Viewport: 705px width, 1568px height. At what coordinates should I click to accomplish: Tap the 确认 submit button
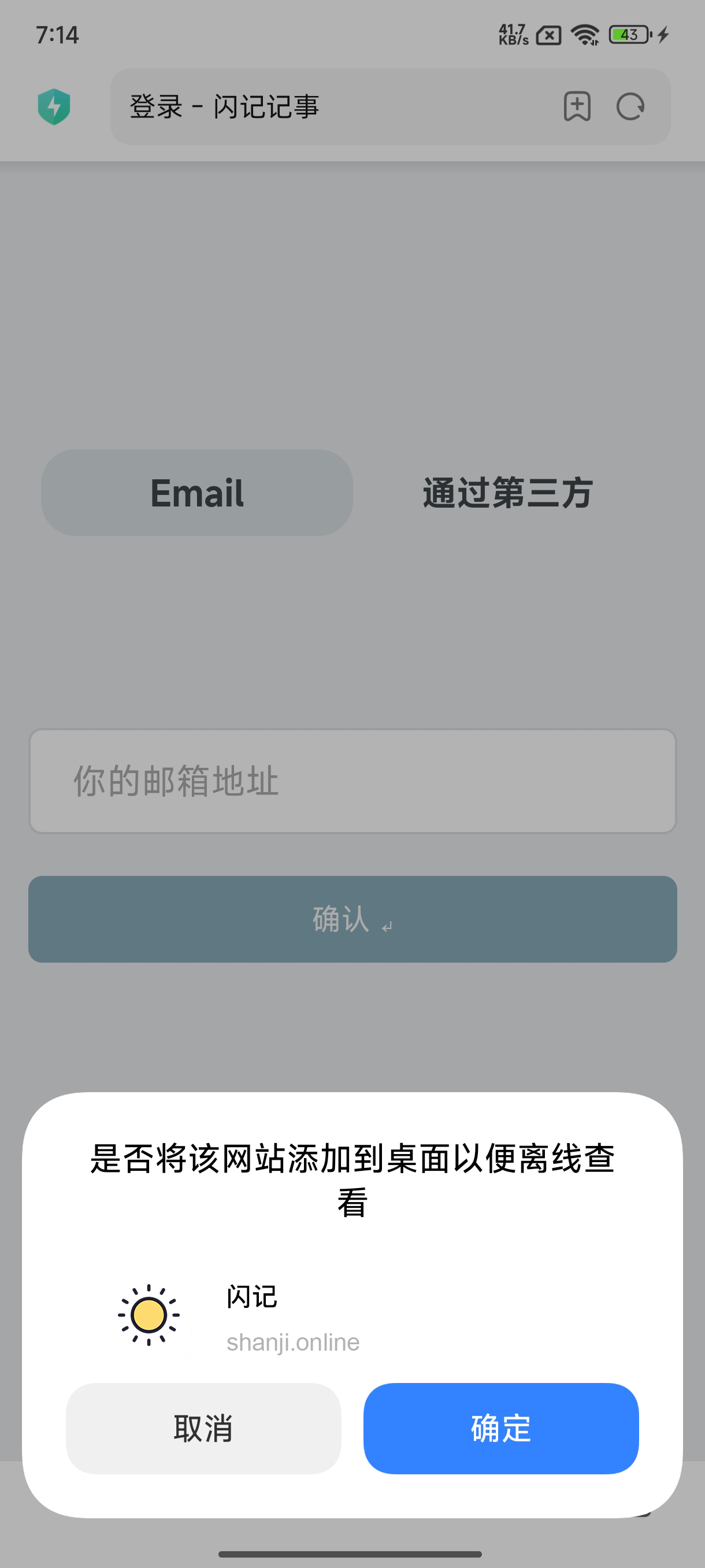(x=353, y=919)
